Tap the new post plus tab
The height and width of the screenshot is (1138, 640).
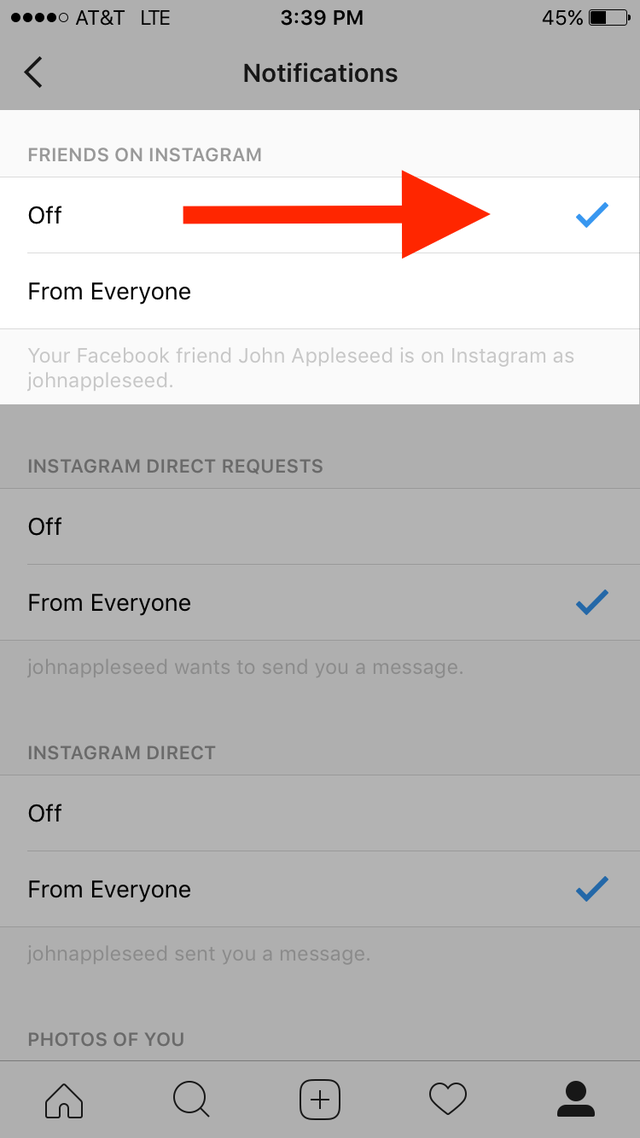click(x=320, y=1100)
